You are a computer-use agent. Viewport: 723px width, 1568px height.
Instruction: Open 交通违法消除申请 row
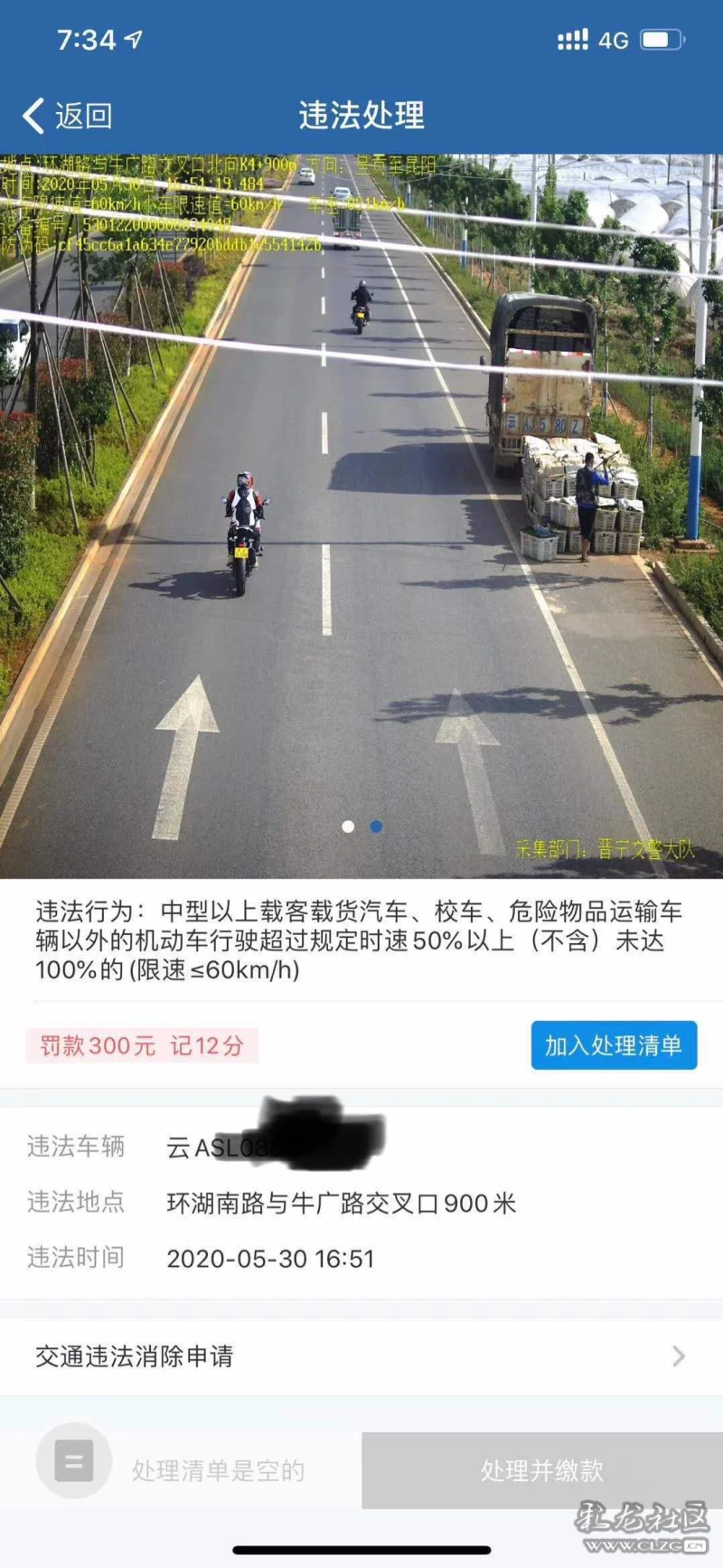pyautogui.click(x=361, y=1355)
